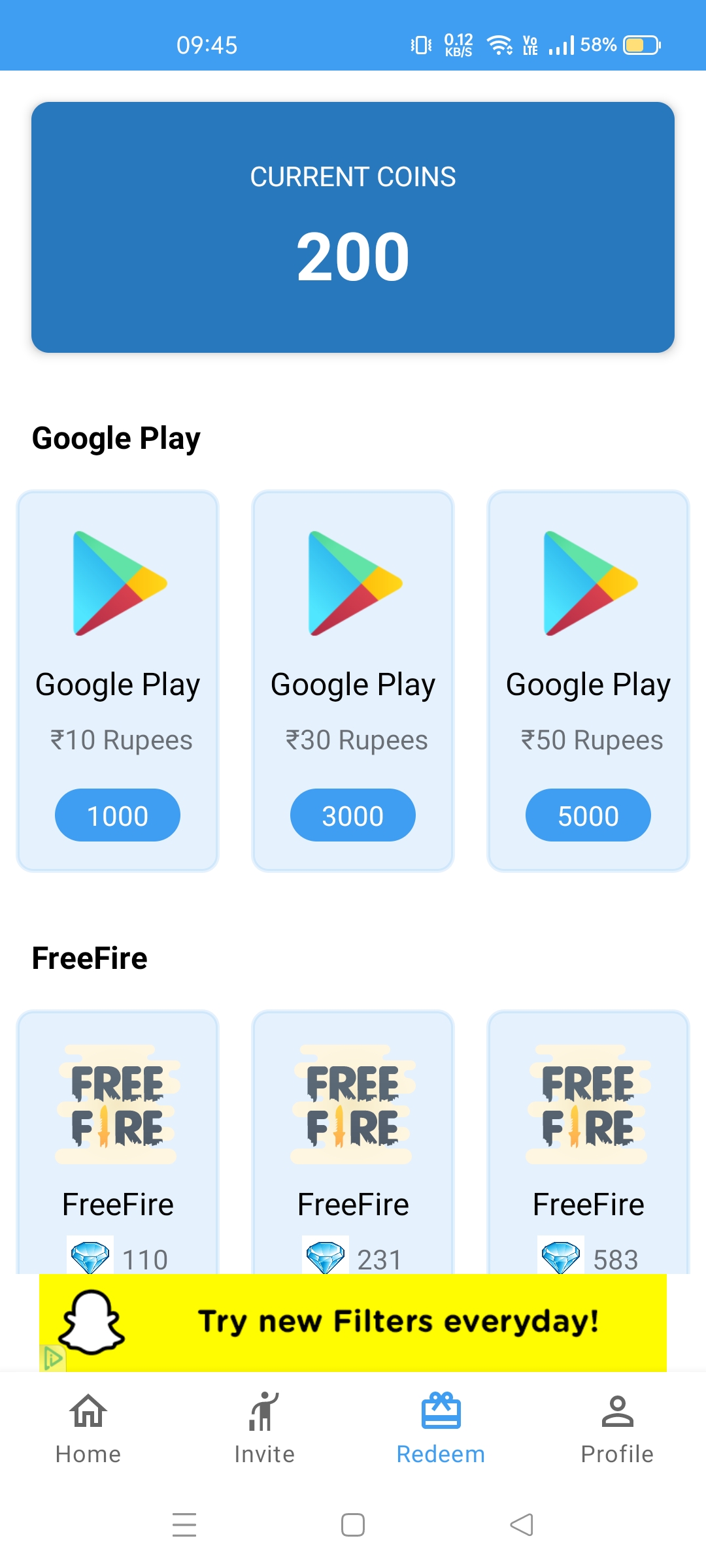The width and height of the screenshot is (706, 1568).
Task: Open the FreeFire 110 diamonds card
Action: 118,1143
